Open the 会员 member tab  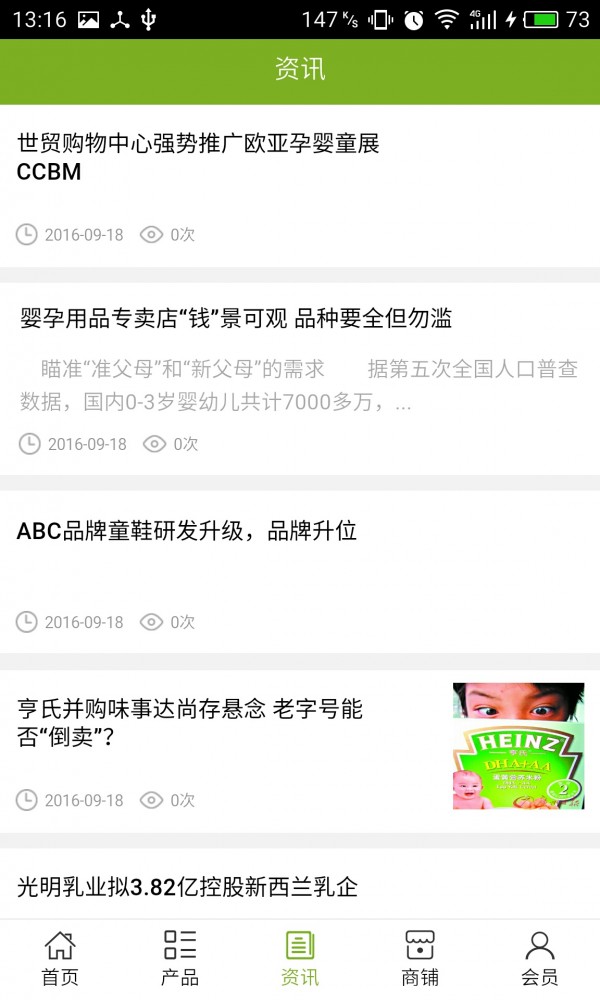coord(540,958)
